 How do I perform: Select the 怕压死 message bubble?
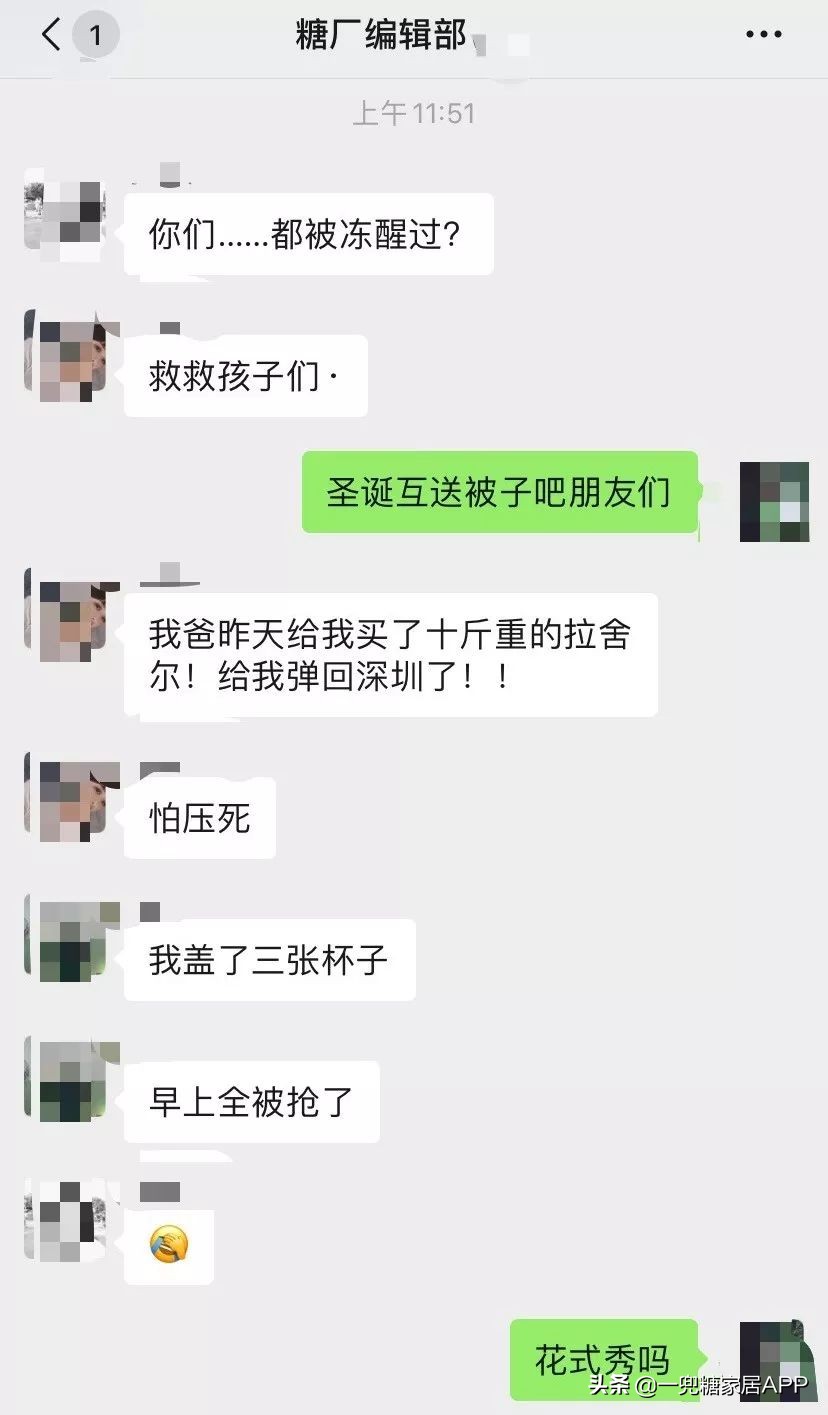tap(199, 817)
